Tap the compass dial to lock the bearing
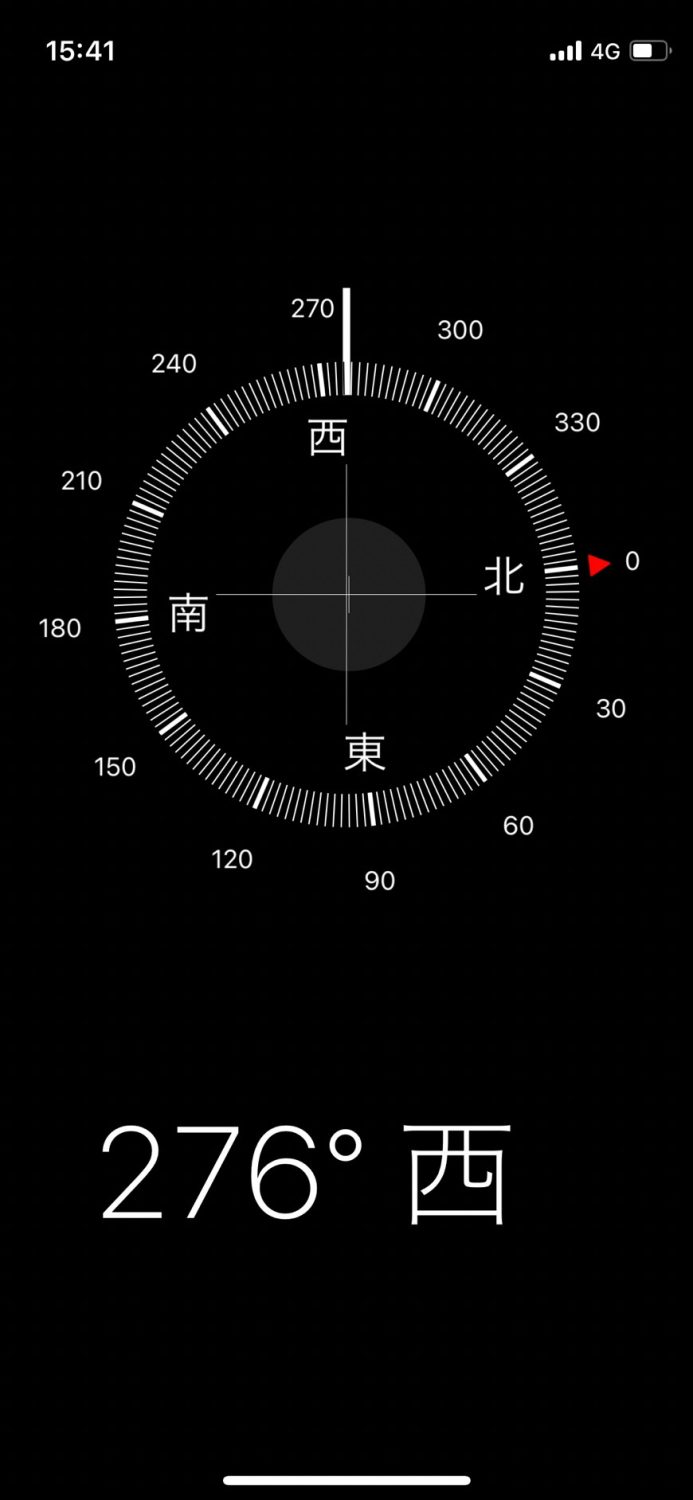The height and width of the screenshot is (1500, 693). (347, 594)
